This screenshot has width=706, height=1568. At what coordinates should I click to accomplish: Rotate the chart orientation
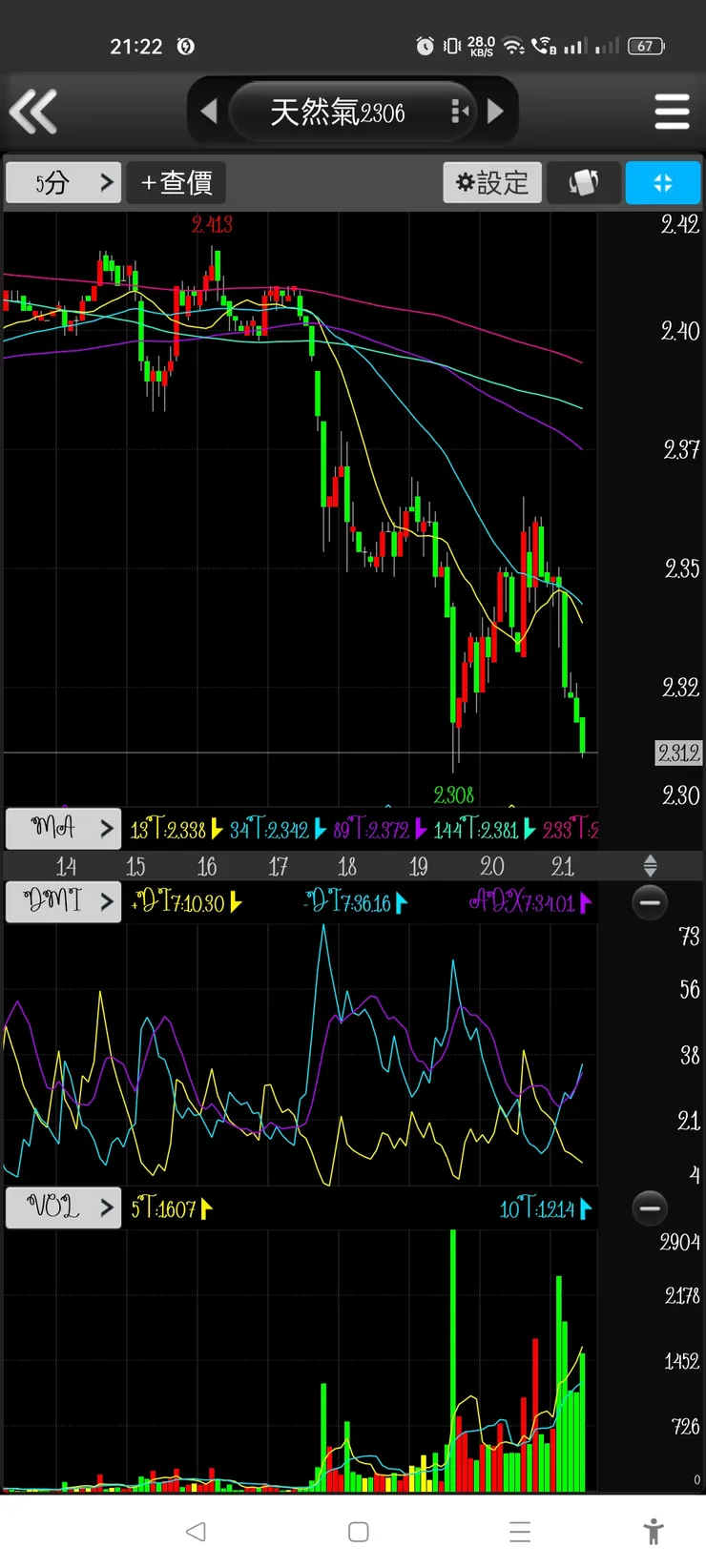(x=583, y=182)
